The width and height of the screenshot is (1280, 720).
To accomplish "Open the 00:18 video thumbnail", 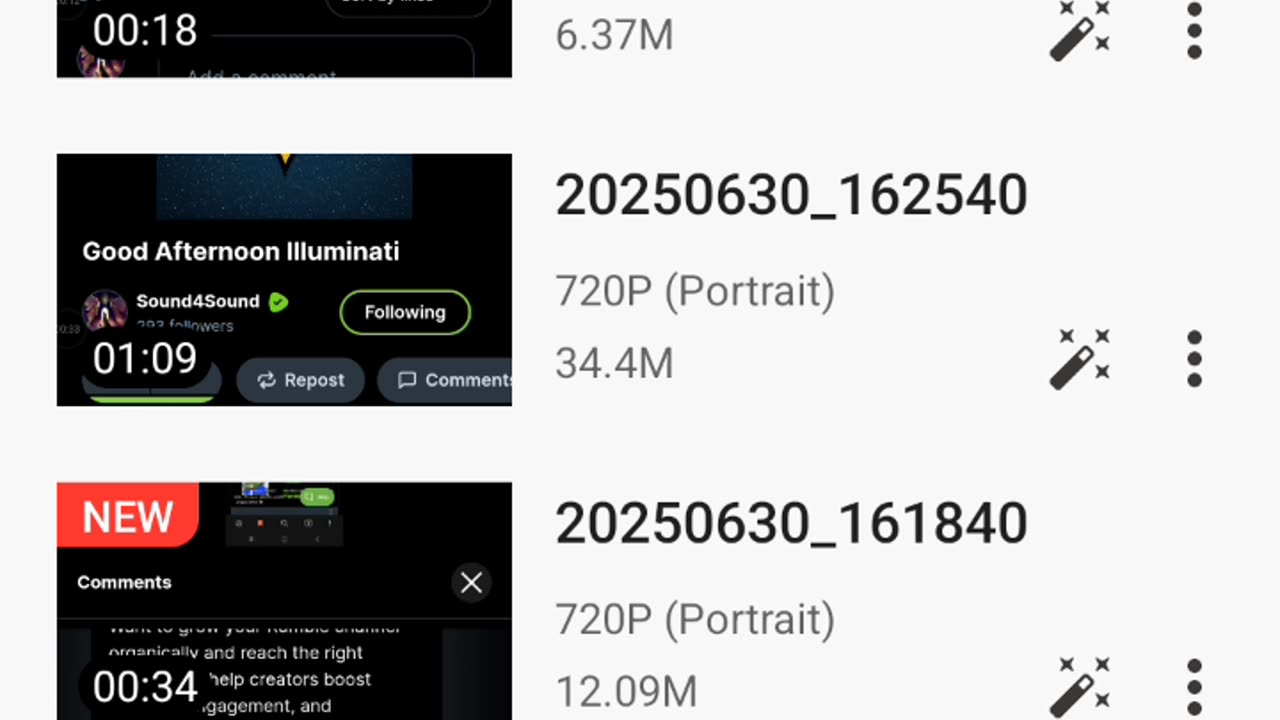I will pos(284,38).
